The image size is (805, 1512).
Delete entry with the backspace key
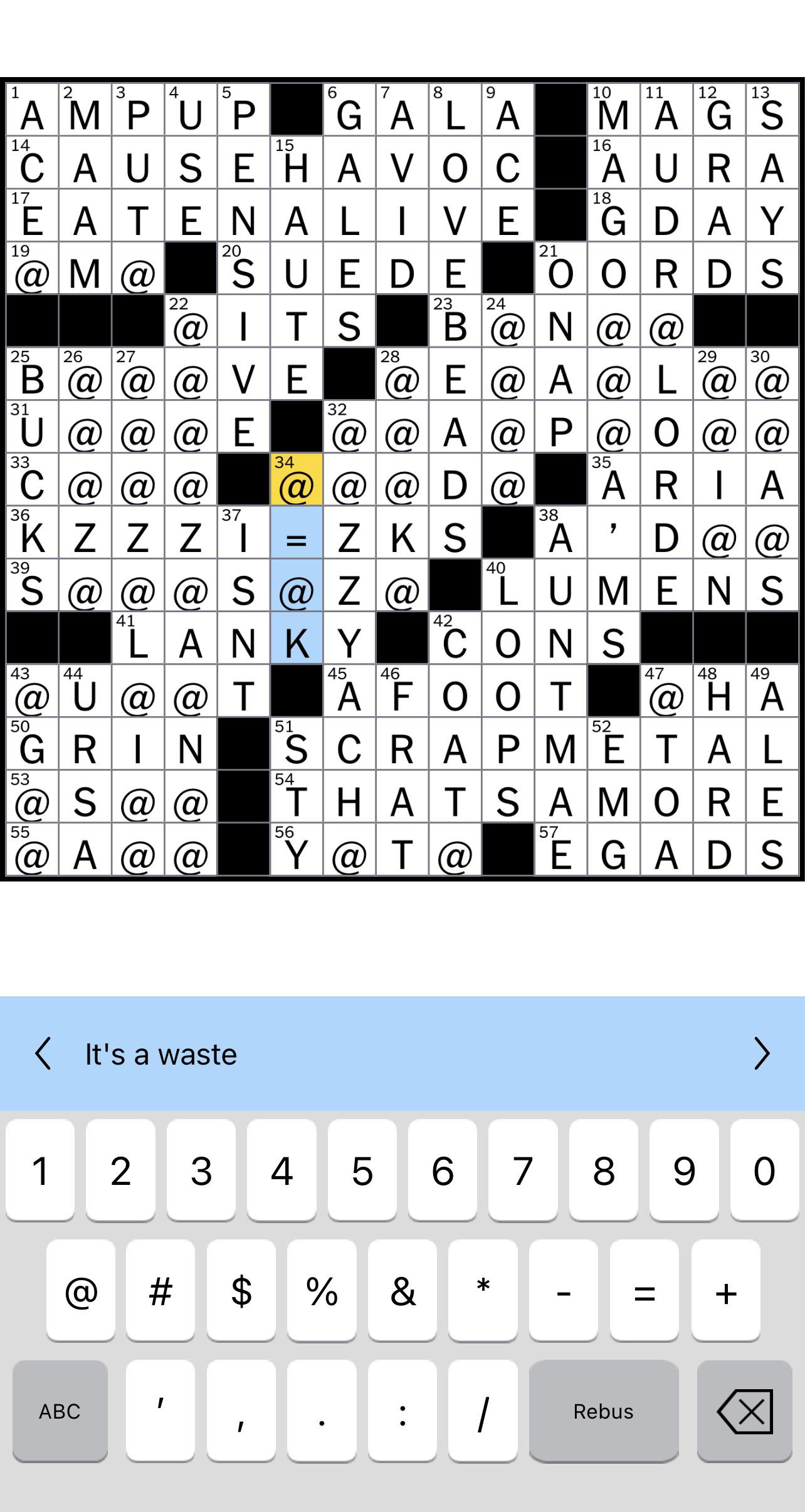744,1411
